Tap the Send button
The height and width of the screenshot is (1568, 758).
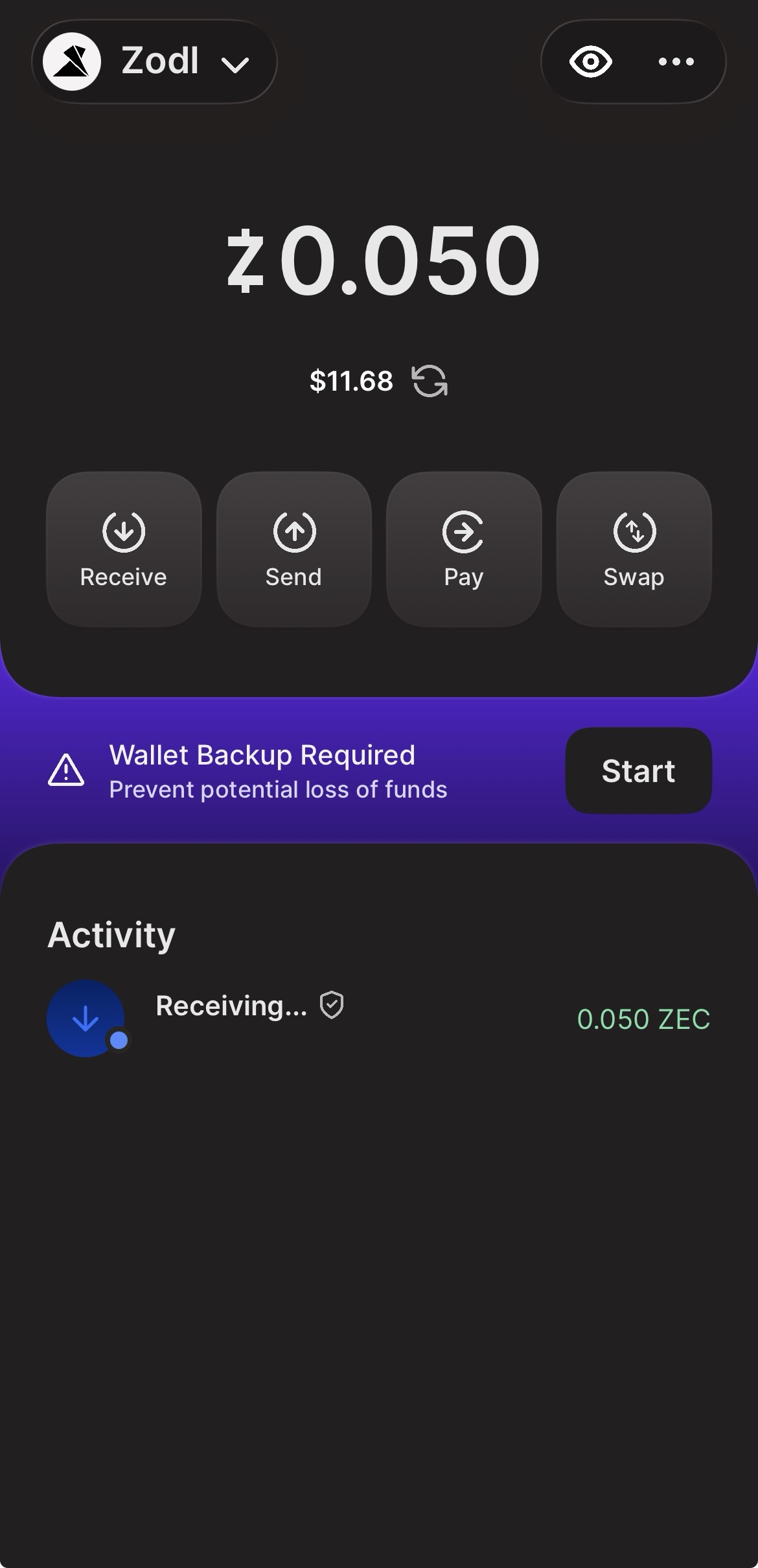point(294,549)
